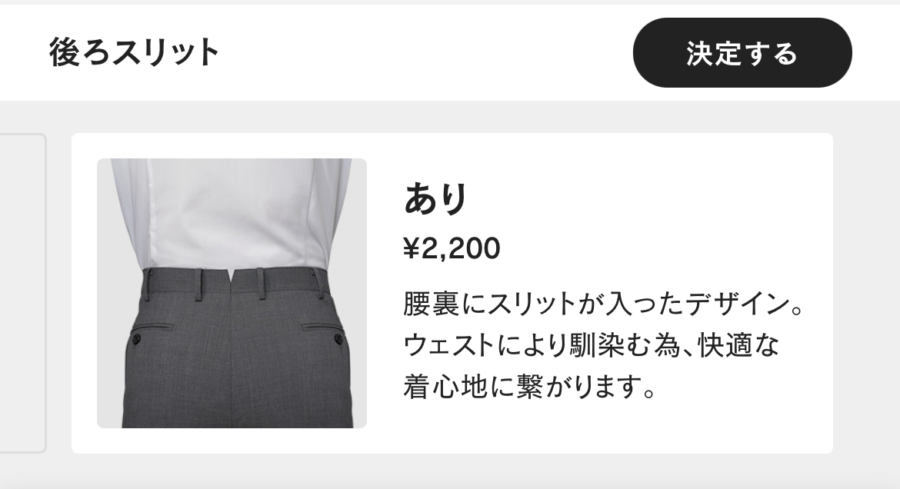Screen dimensions: 900x489
Task: Tap the 決定する button
Action: pyautogui.click(x=742, y=53)
